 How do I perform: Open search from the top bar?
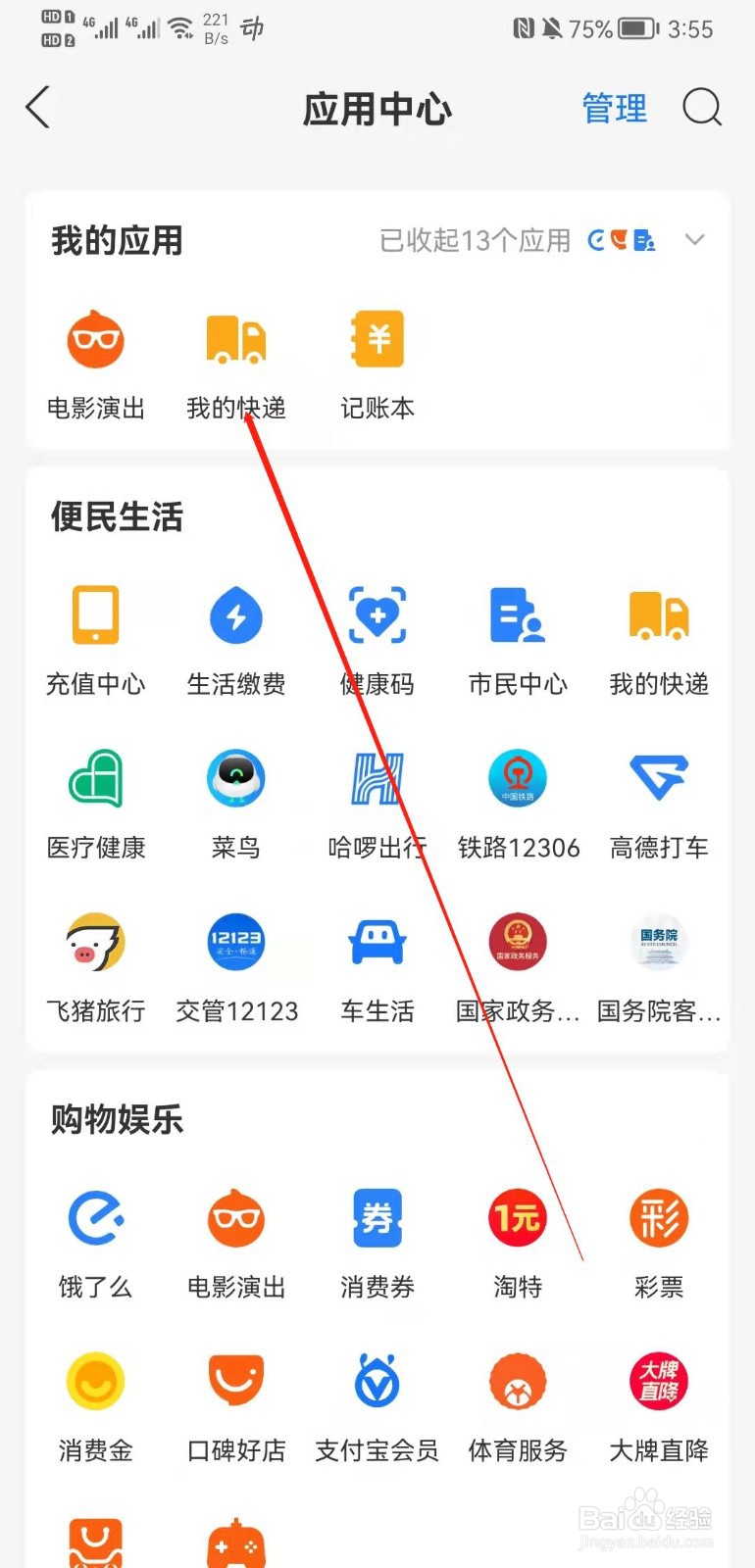coord(702,110)
